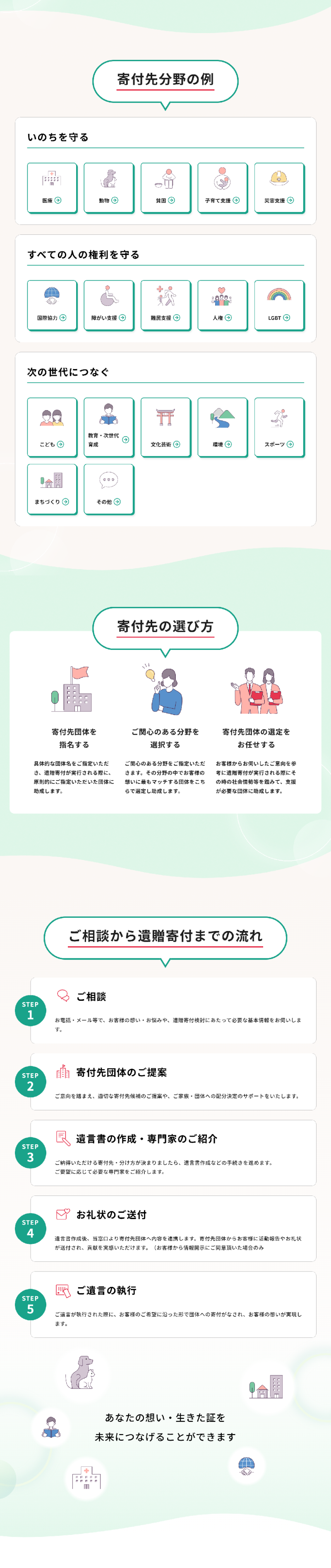Open the 医療 donation category
The width and height of the screenshot is (331, 1568).
(52, 188)
